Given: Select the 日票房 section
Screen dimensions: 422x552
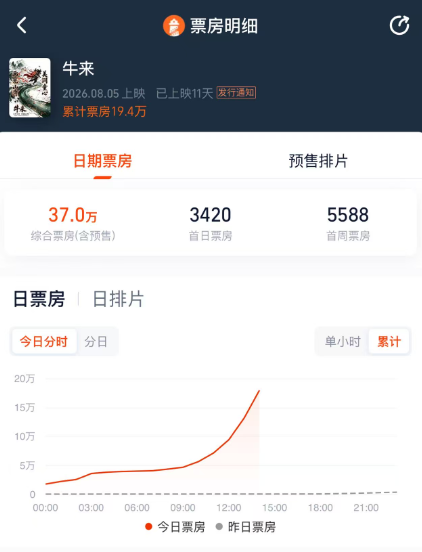Looking at the screenshot, I should (39, 299).
